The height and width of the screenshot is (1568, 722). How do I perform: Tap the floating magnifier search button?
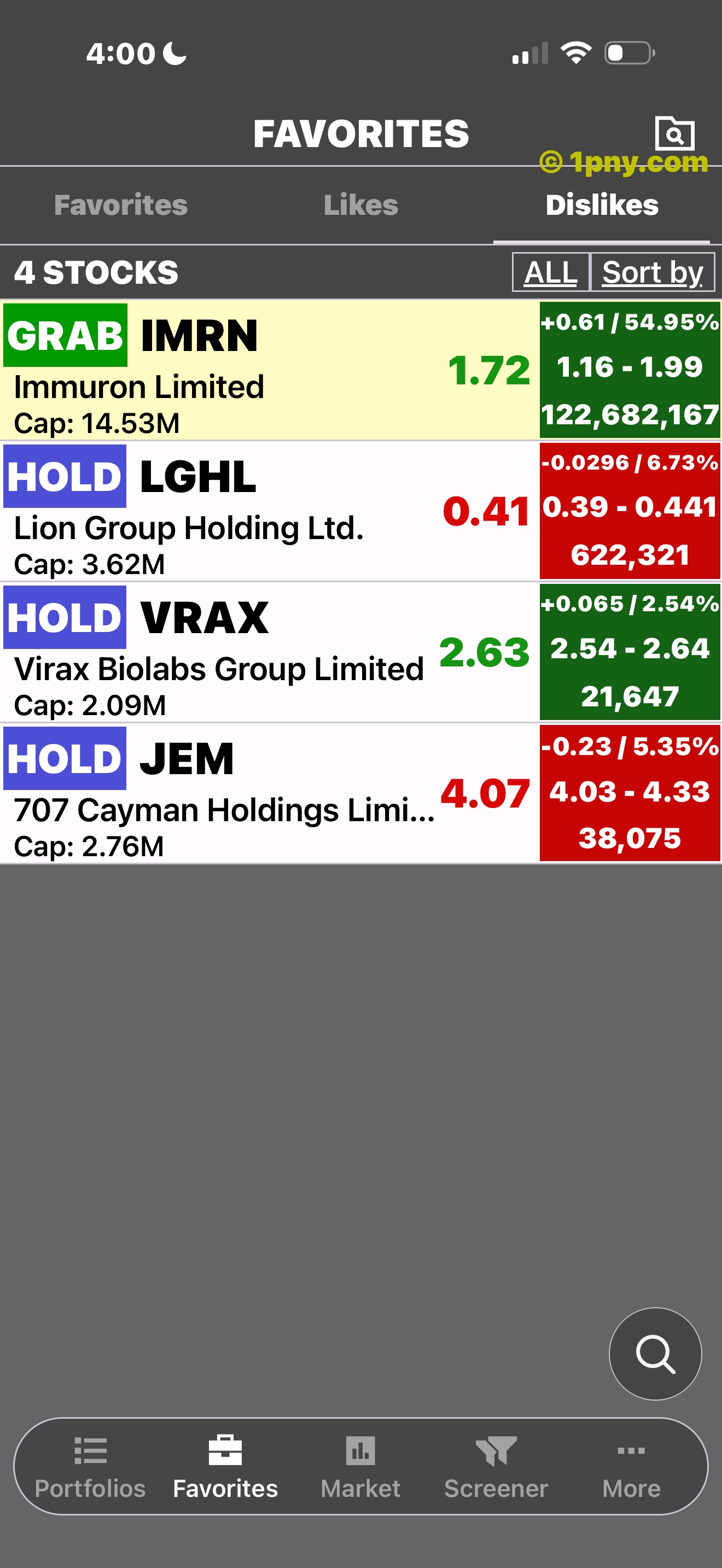click(655, 1354)
